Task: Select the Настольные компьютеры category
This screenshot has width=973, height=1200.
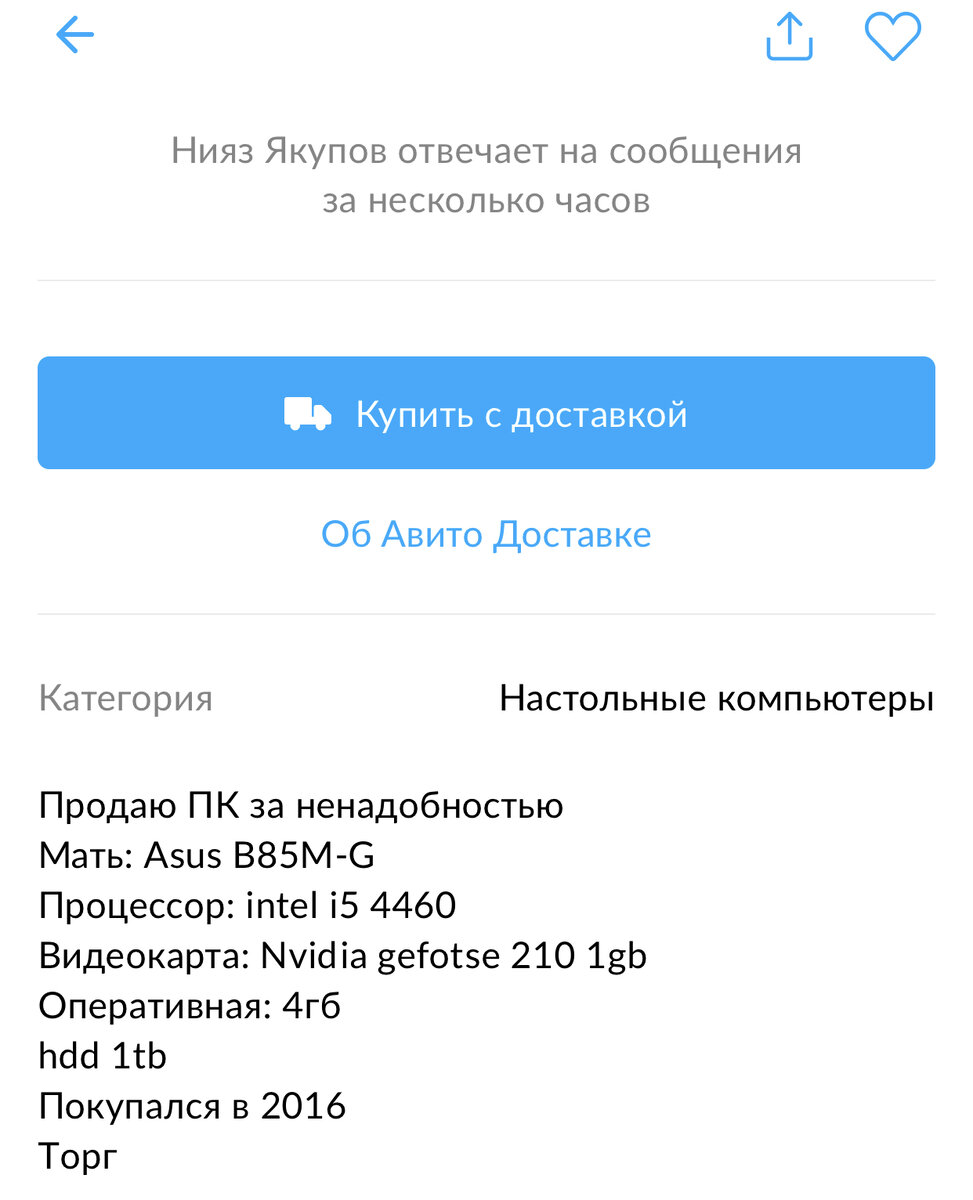Action: point(715,698)
